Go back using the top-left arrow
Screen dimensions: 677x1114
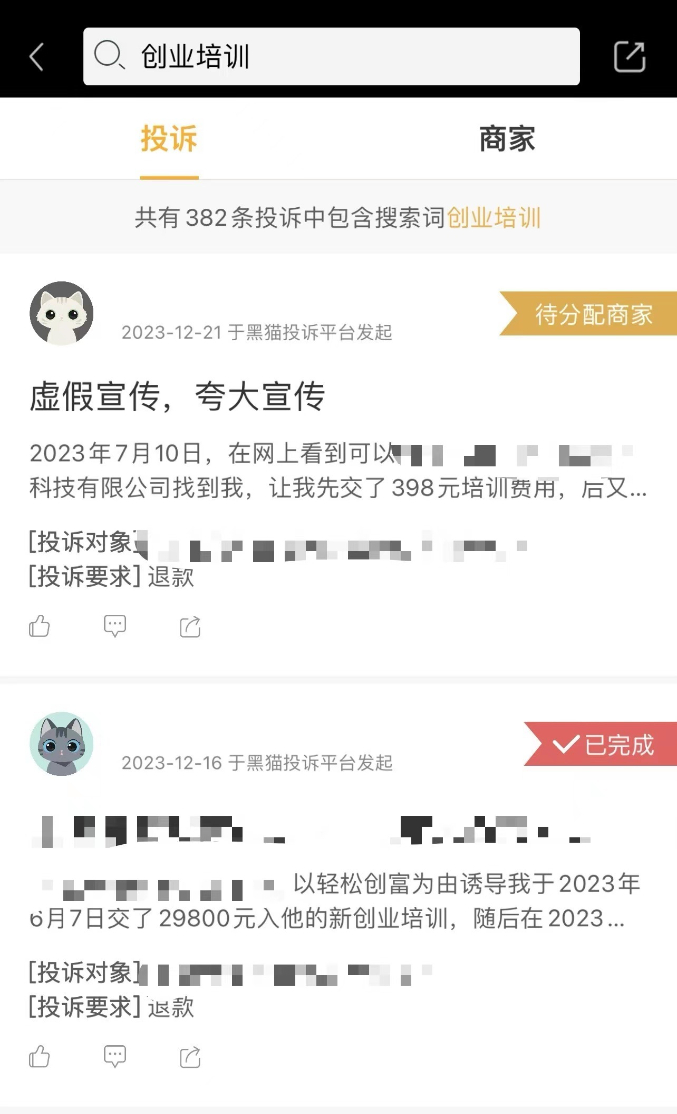[37, 57]
